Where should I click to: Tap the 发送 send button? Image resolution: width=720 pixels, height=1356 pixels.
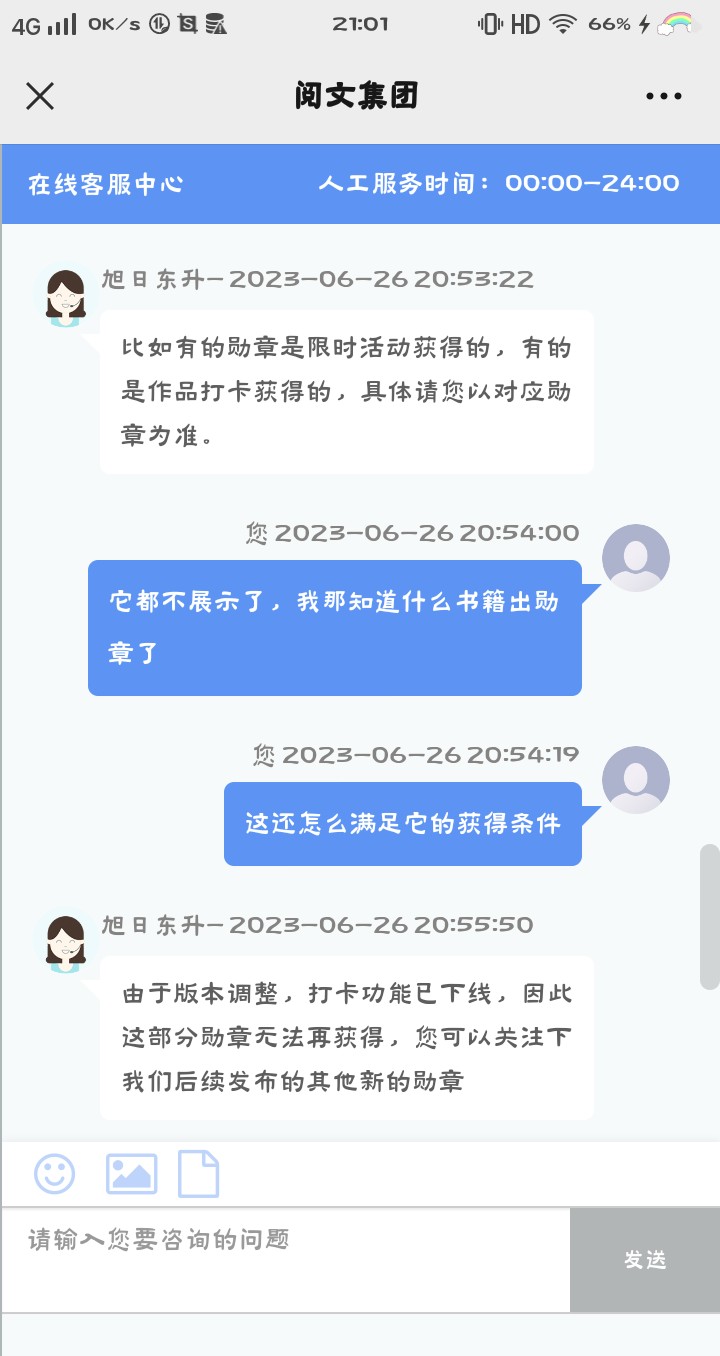(x=645, y=1260)
